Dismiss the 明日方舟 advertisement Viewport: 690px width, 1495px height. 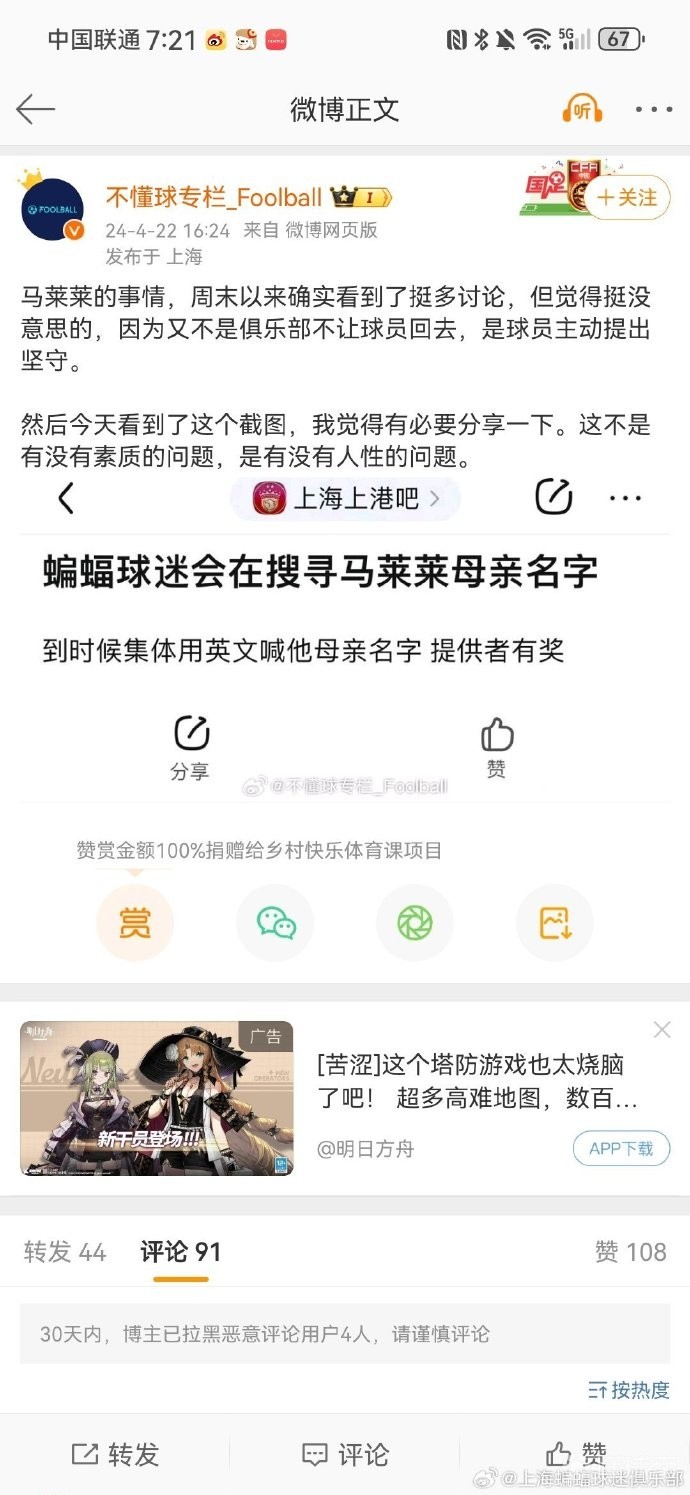click(661, 1030)
